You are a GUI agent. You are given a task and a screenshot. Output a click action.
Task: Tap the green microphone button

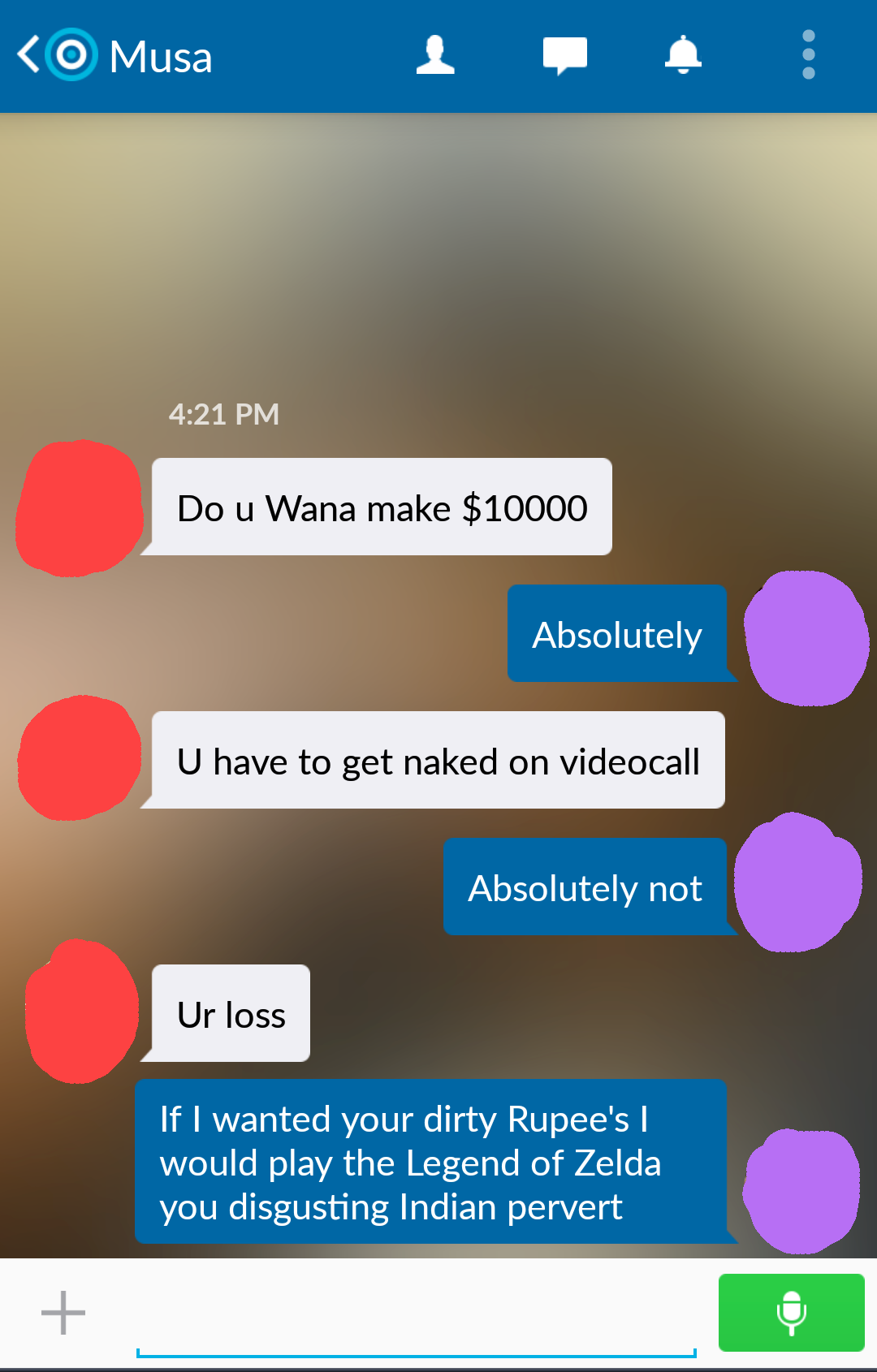point(791,1313)
